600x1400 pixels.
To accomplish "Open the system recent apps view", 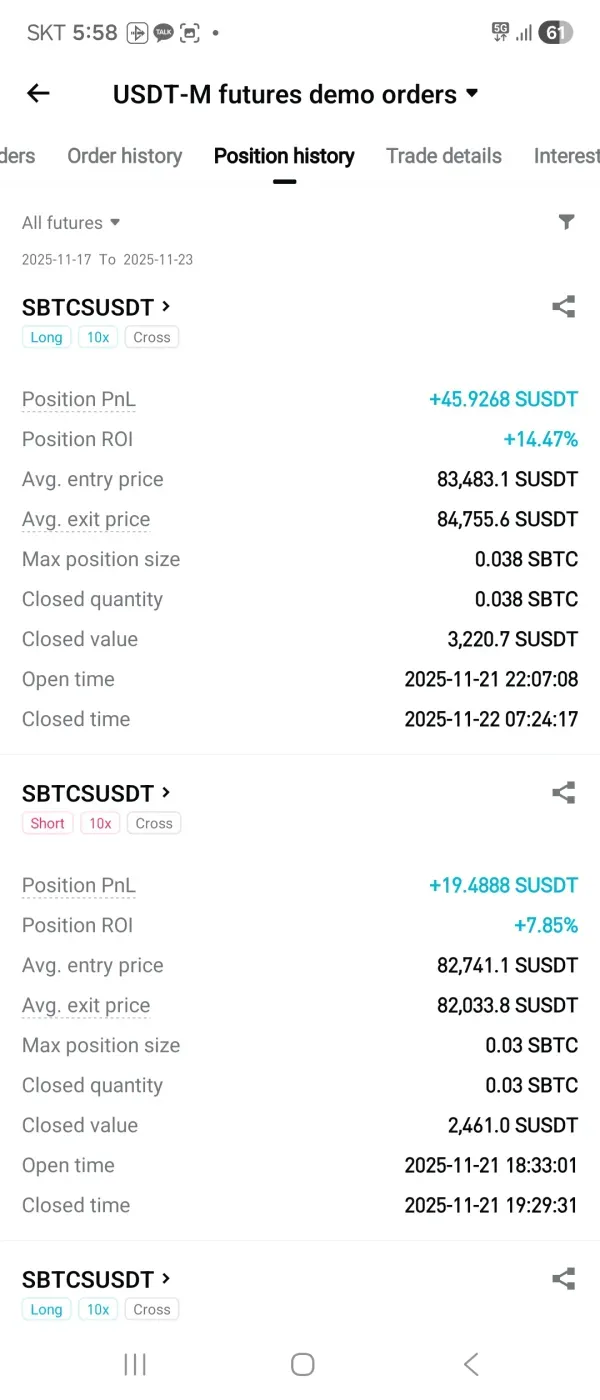I will point(135,1364).
